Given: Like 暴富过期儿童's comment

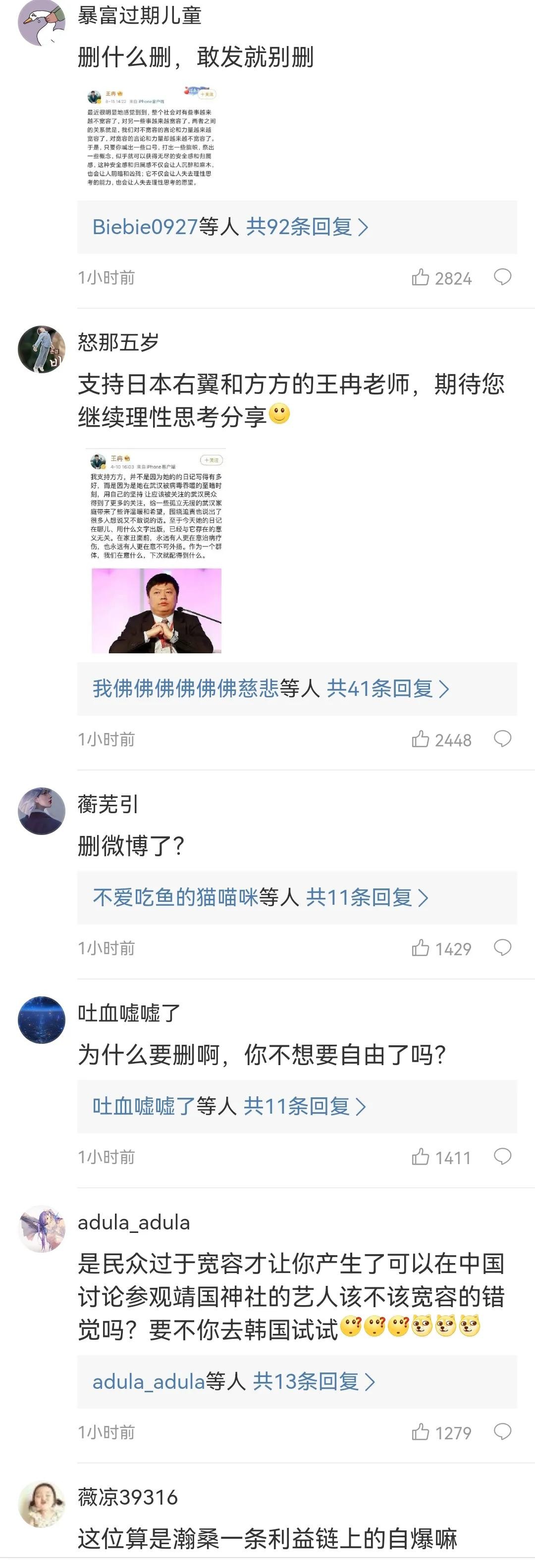Looking at the screenshot, I should (421, 278).
